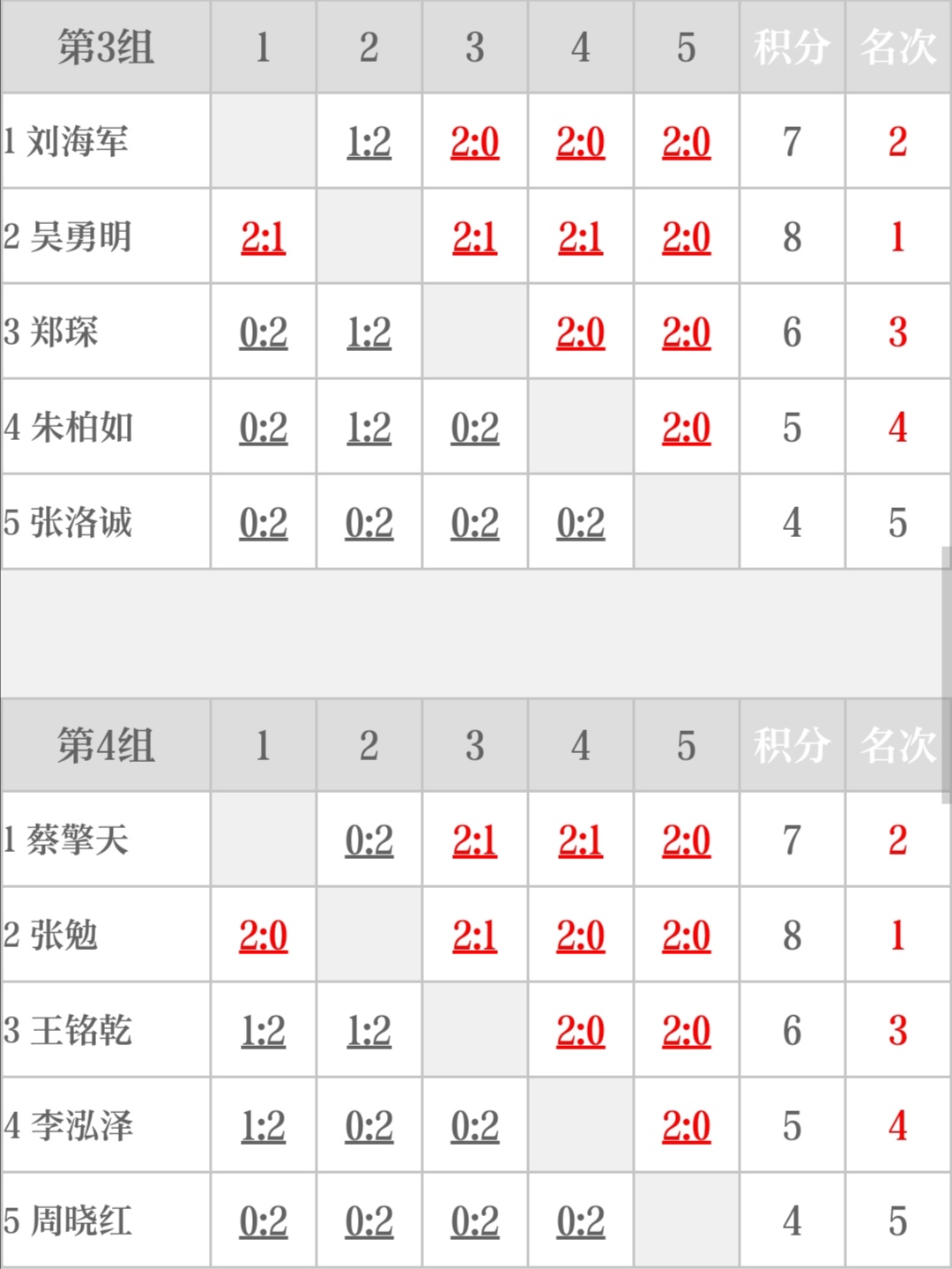Open 周晓红's 0:2 score against 蔡擎天
Viewport: 952px width, 1269px height.
pos(263,1222)
